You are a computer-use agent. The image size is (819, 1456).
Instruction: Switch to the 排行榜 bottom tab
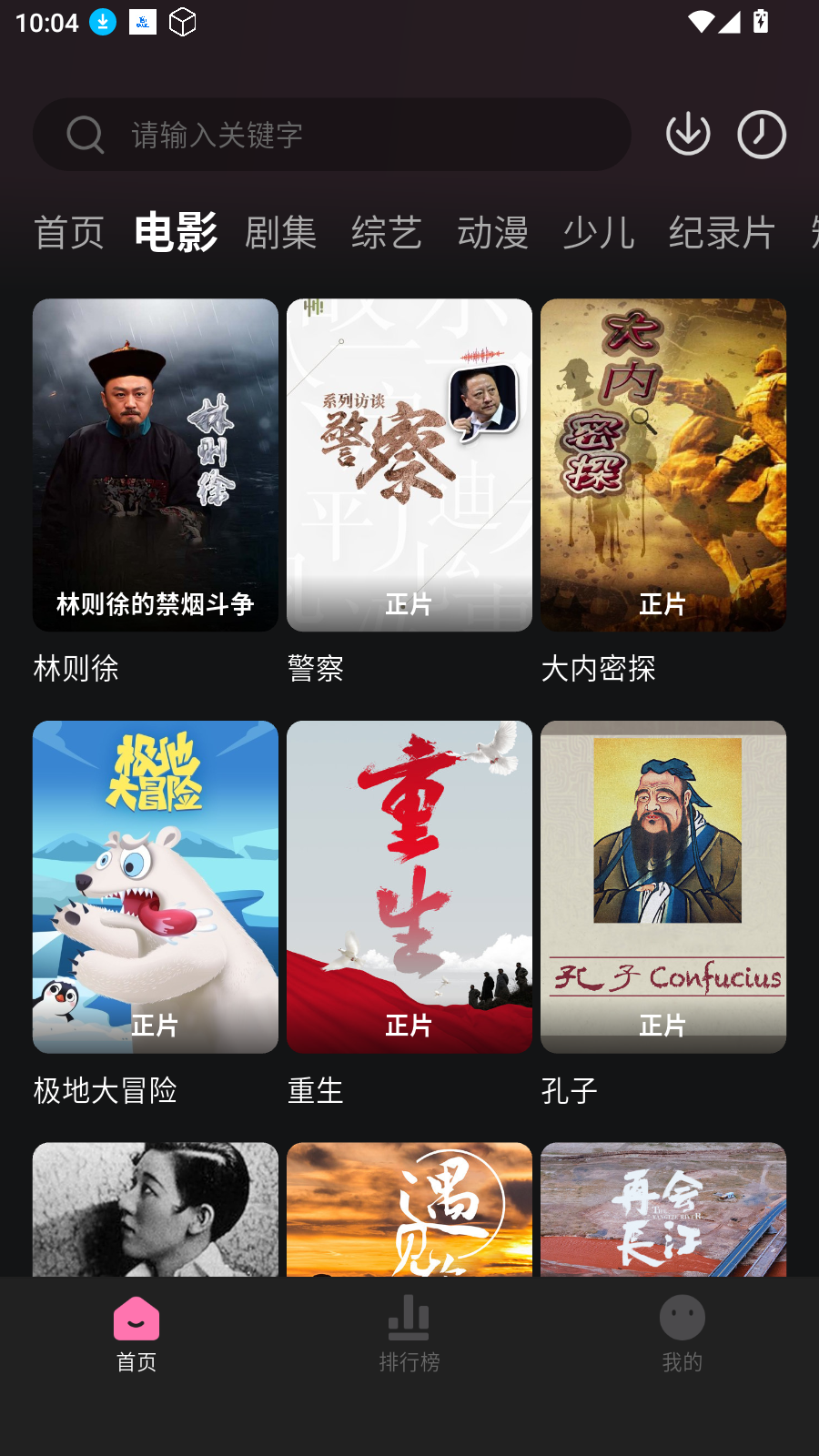409,1334
